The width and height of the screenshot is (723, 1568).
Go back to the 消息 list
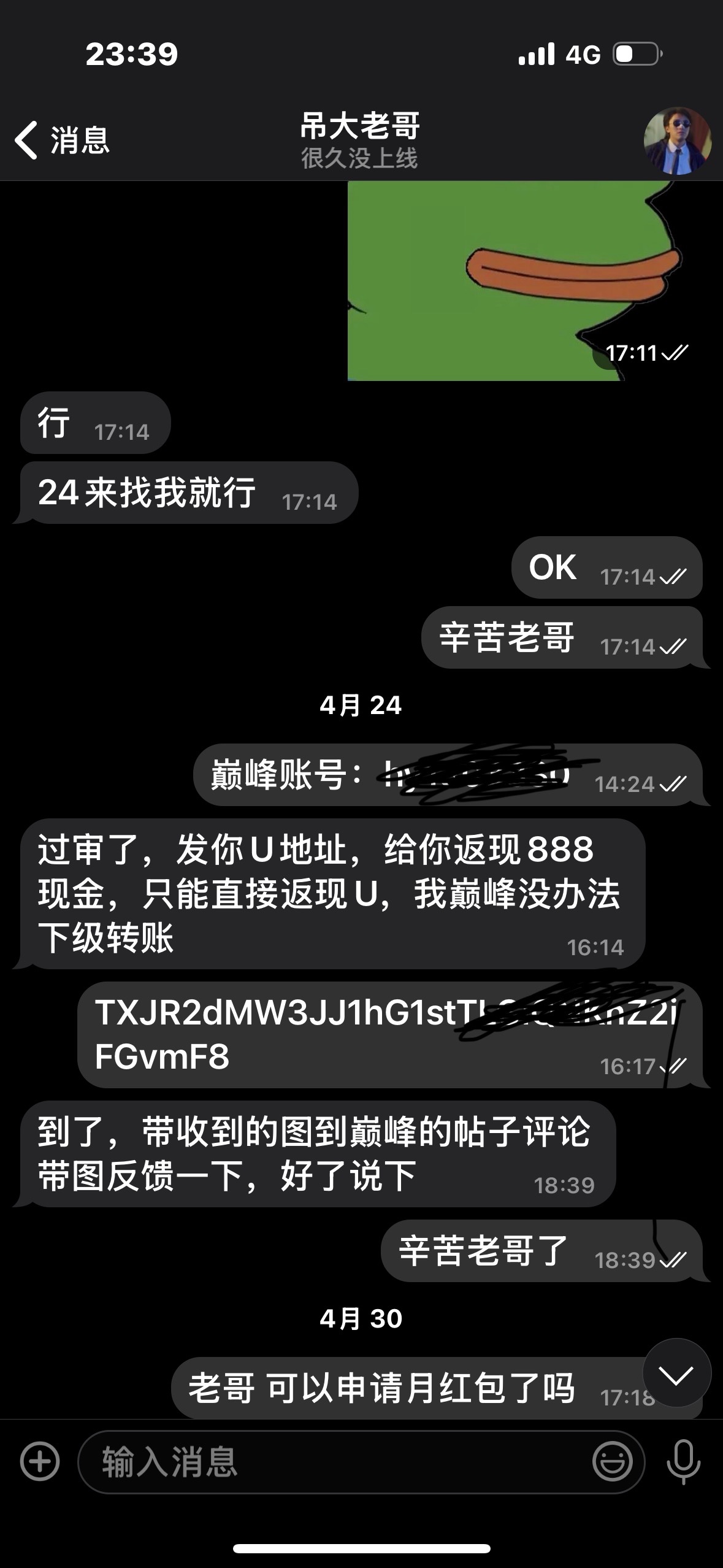click(x=61, y=140)
